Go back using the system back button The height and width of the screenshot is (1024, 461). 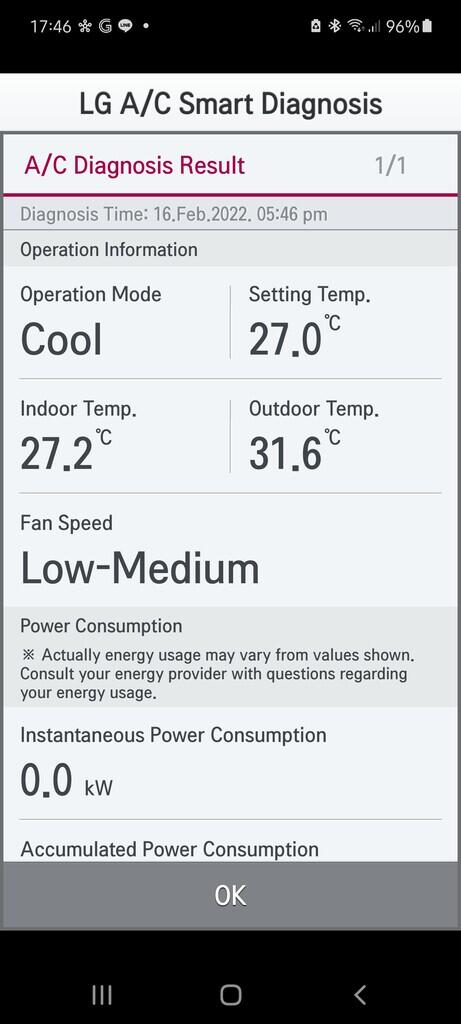tap(360, 995)
